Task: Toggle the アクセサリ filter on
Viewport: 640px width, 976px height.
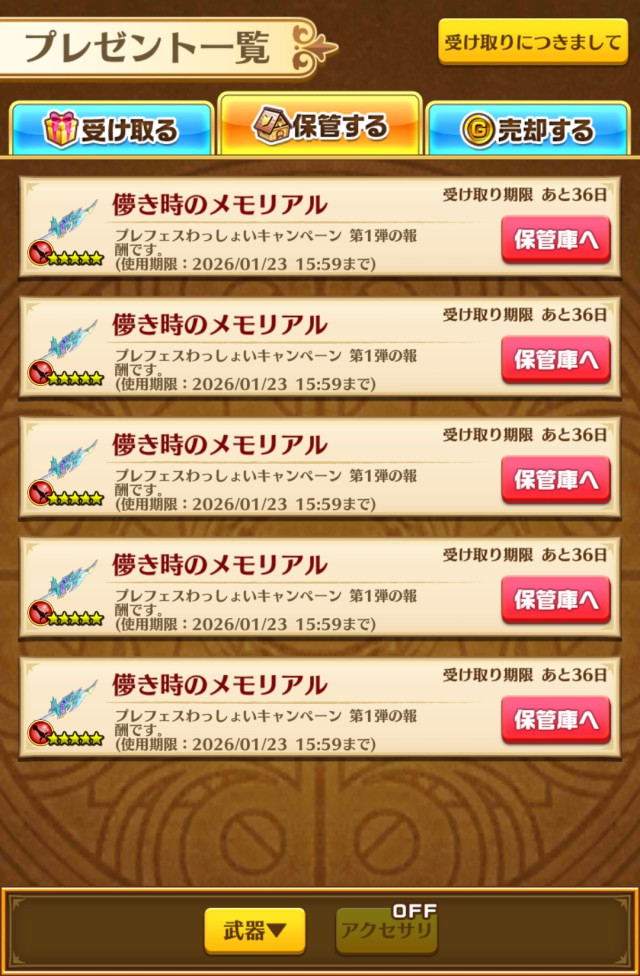Action: (x=388, y=931)
